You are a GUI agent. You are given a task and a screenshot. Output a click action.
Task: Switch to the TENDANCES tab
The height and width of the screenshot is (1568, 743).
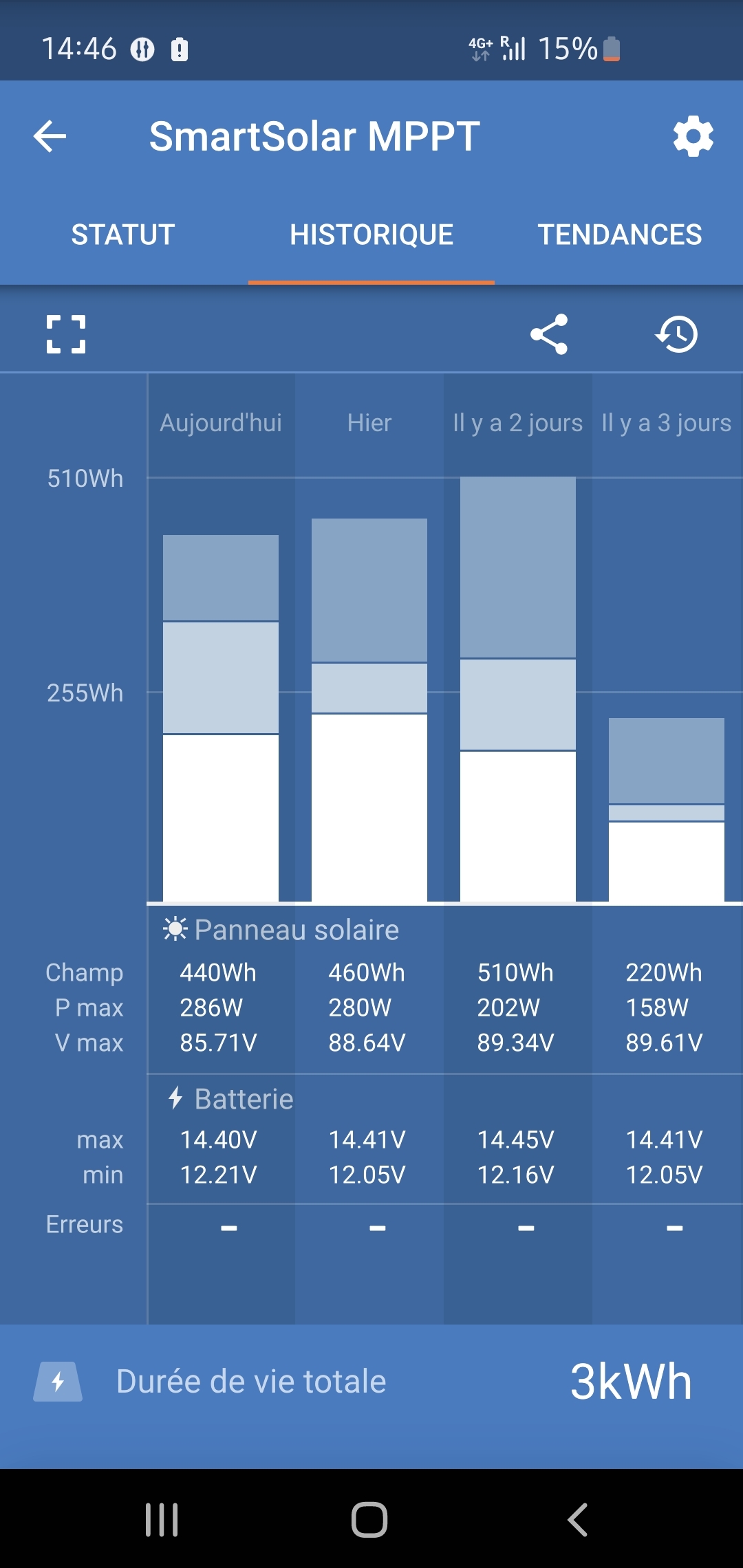[x=619, y=235]
